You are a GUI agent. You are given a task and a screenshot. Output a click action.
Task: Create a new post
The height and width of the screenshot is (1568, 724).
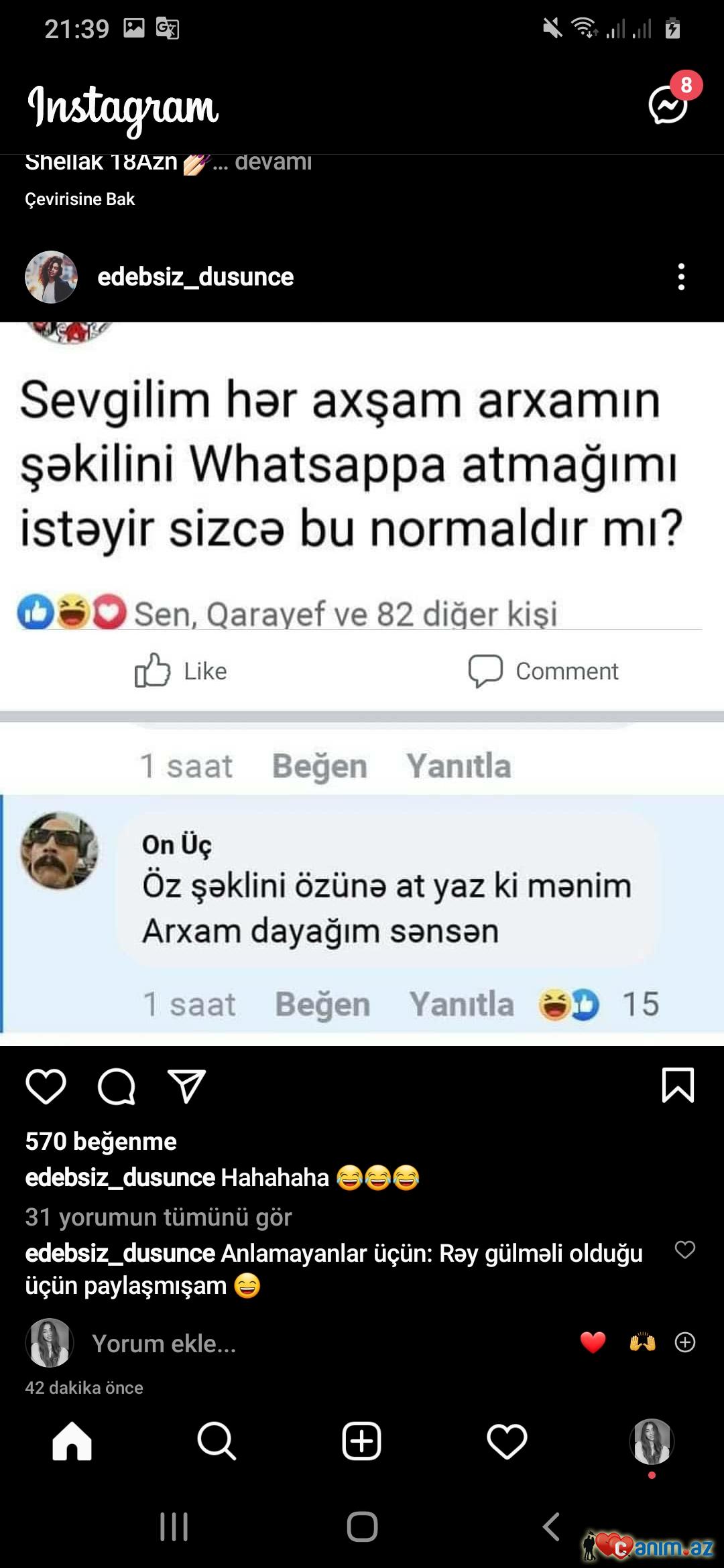click(x=362, y=1441)
